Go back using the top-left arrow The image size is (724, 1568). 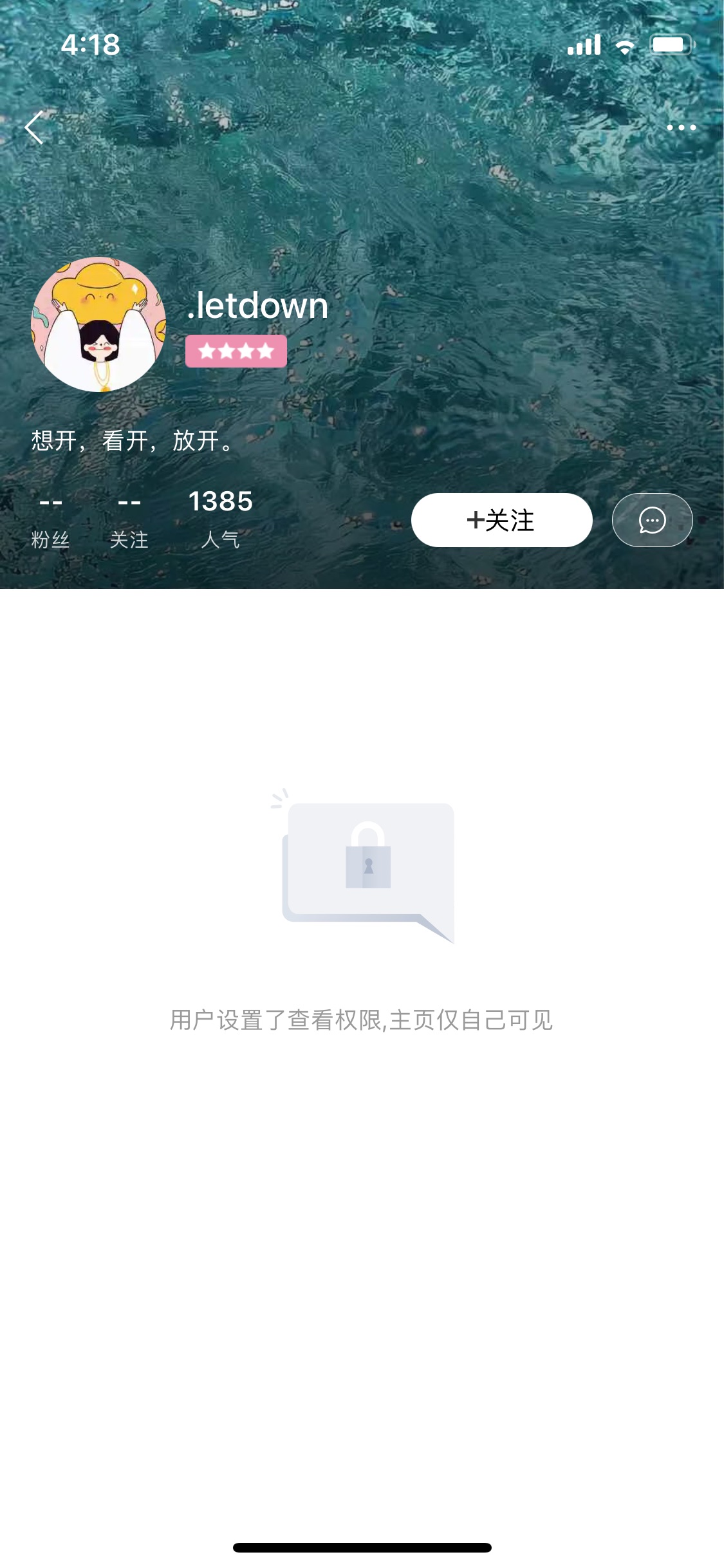(34, 127)
